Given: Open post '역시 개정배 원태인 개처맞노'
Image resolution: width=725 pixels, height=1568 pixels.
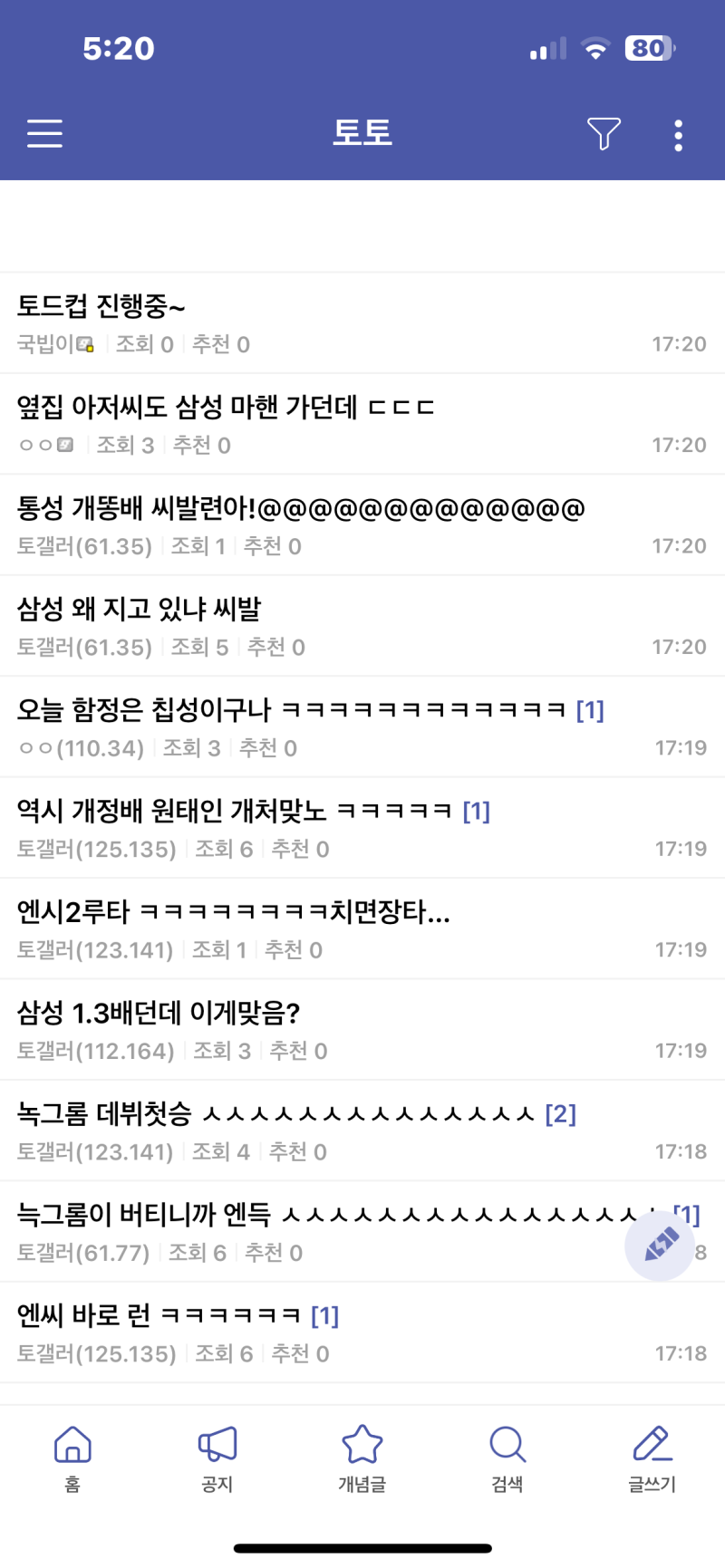Looking at the screenshot, I should point(234,811).
